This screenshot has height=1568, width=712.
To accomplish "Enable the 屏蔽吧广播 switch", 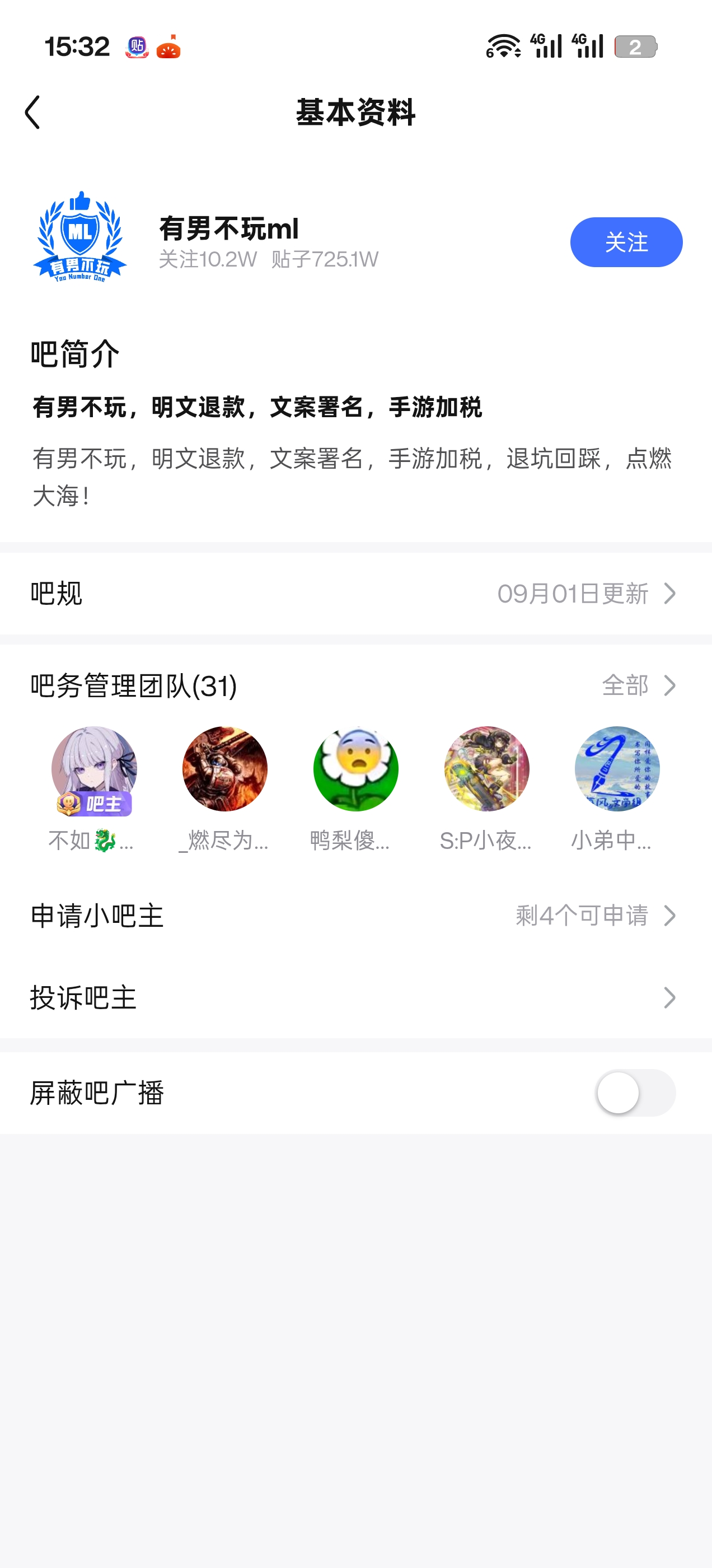I will point(635,1093).
